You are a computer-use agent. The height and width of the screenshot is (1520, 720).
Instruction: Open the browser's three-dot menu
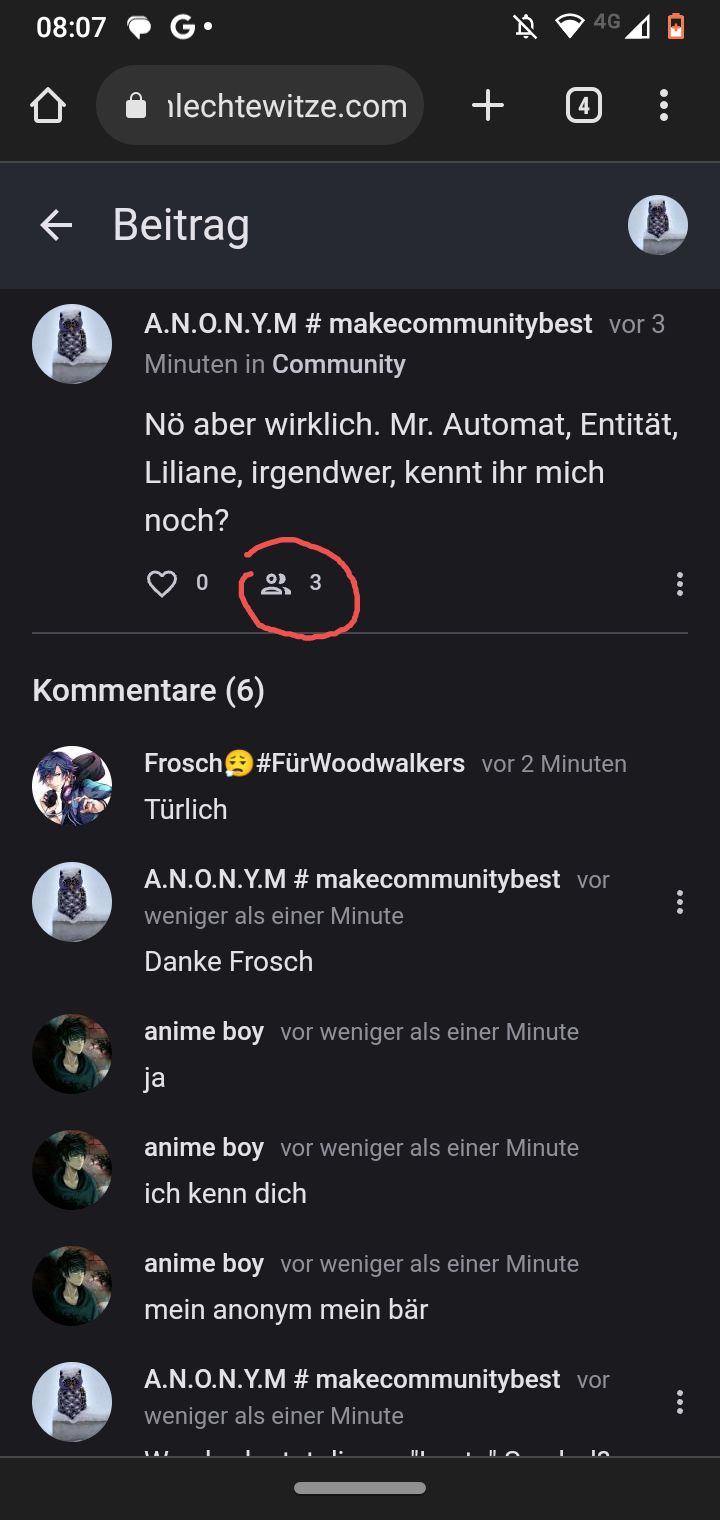point(663,106)
